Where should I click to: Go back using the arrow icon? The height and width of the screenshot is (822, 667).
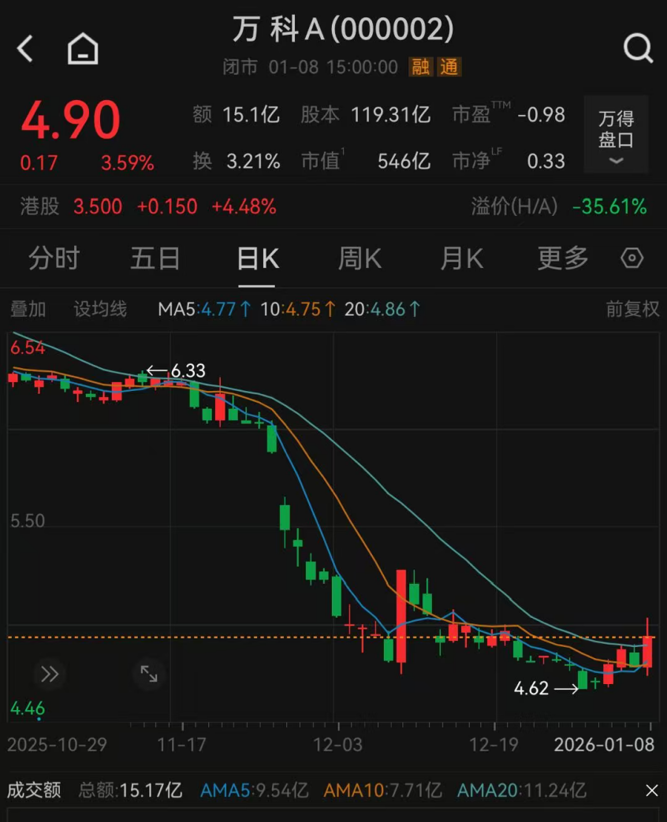point(26,48)
